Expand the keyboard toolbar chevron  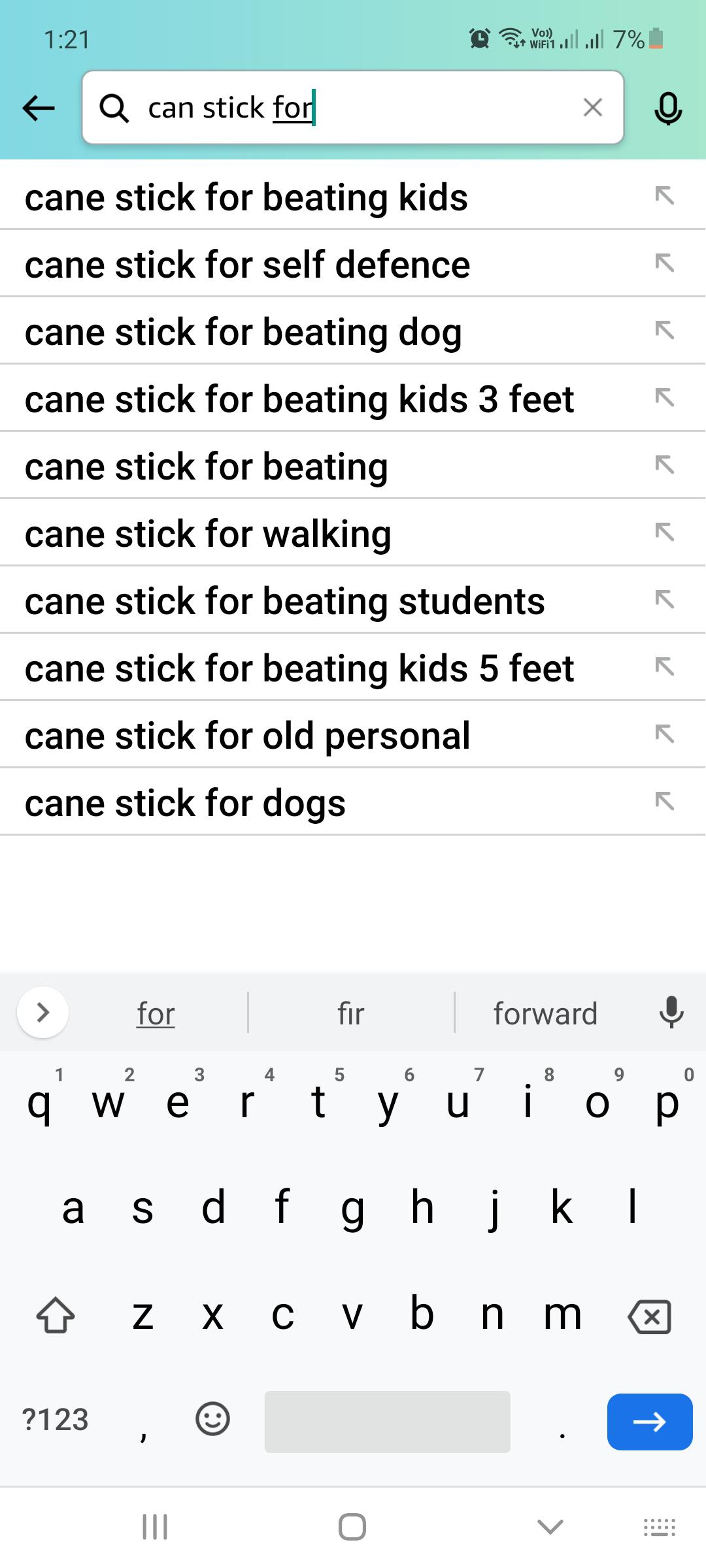[42, 1013]
